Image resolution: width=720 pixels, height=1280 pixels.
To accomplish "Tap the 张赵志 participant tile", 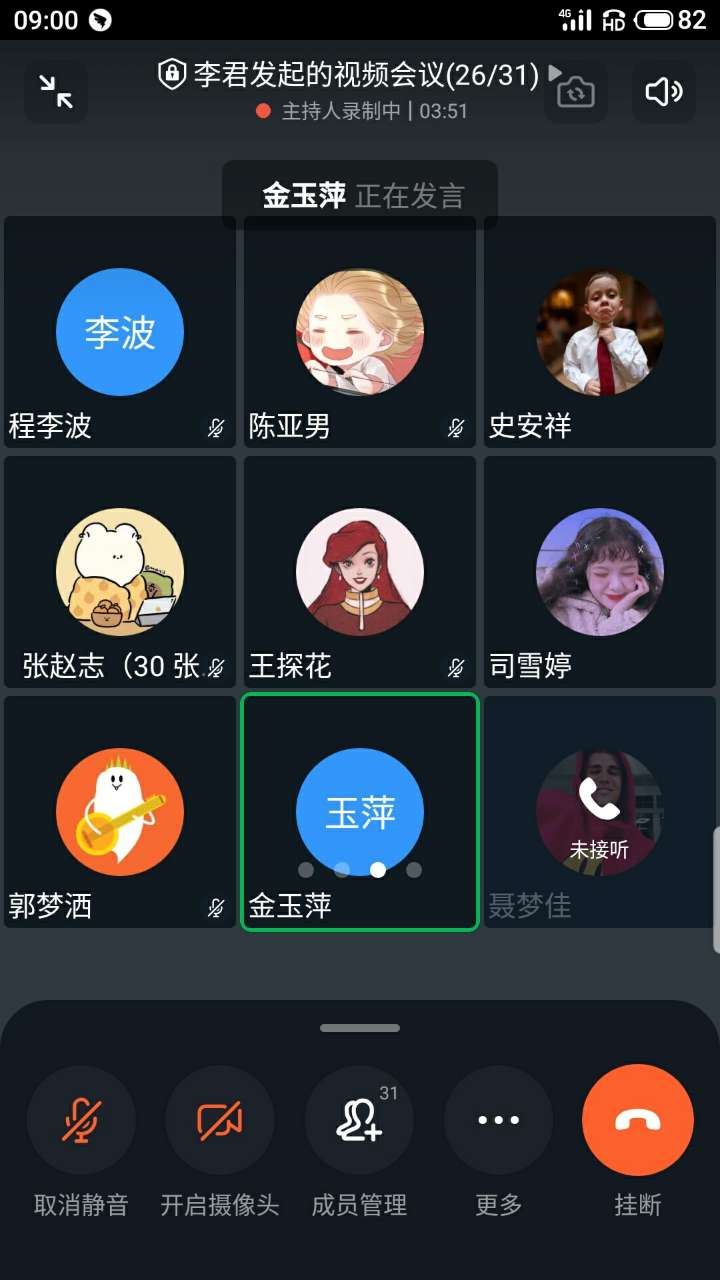I will tap(120, 572).
